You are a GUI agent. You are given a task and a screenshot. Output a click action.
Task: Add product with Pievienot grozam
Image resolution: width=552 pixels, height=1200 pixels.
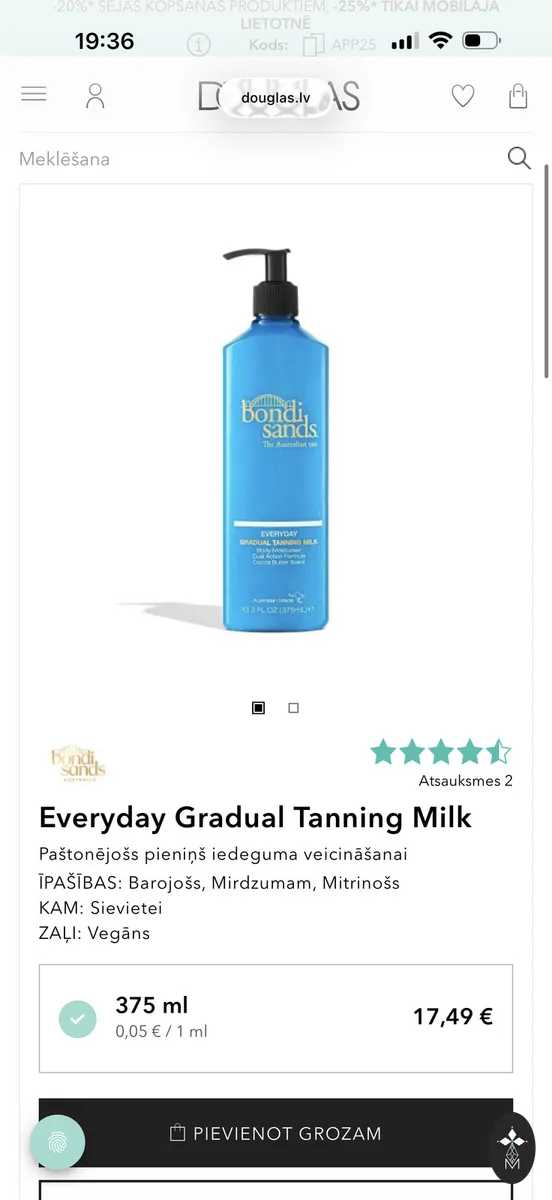[x=276, y=1133]
